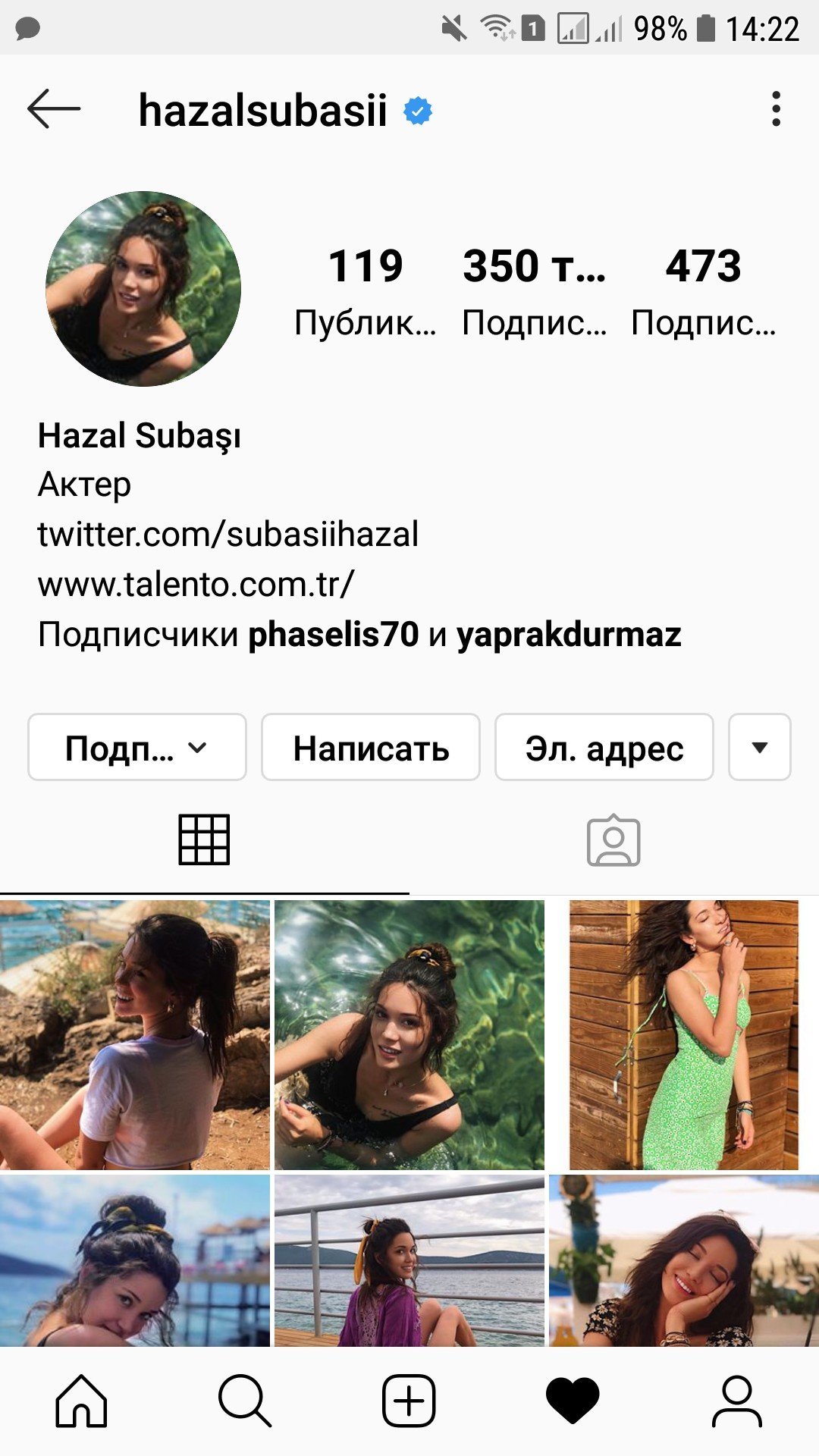This screenshot has height=1456, width=819.
Task: Go to the home feed
Action: [81, 1401]
